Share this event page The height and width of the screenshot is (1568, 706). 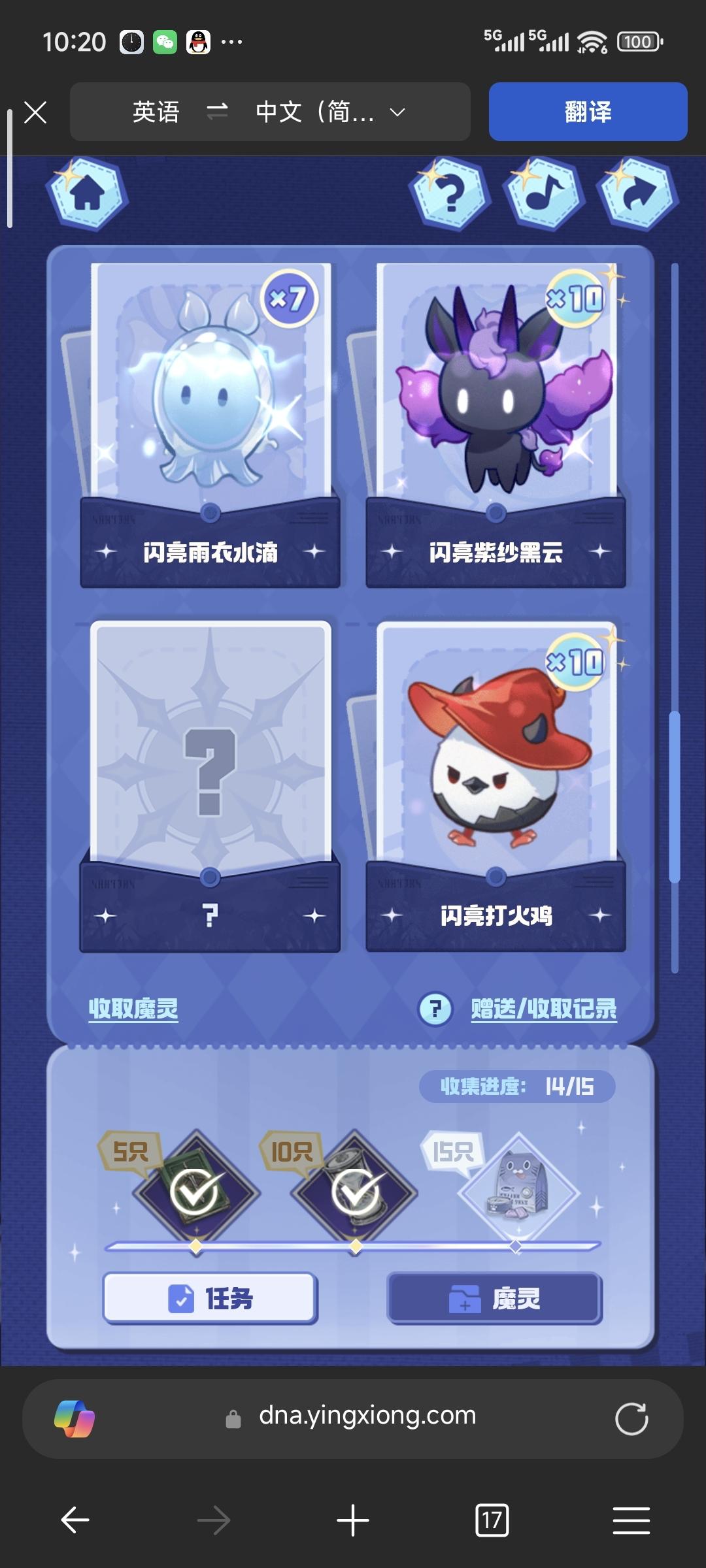tap(638, 193)
